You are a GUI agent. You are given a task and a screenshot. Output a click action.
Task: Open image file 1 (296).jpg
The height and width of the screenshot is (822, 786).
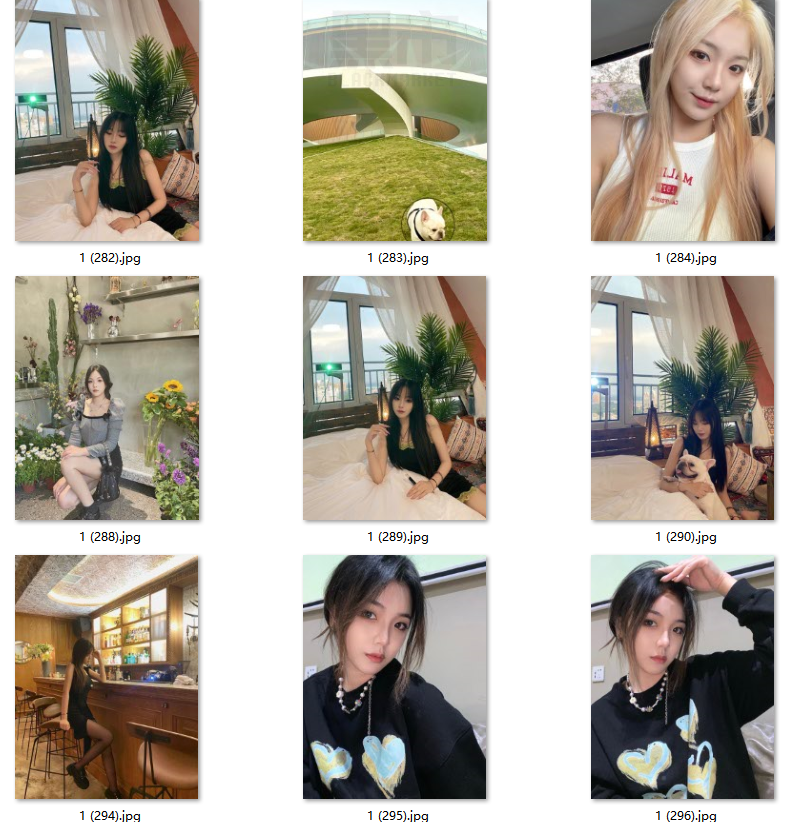point(683,677)
